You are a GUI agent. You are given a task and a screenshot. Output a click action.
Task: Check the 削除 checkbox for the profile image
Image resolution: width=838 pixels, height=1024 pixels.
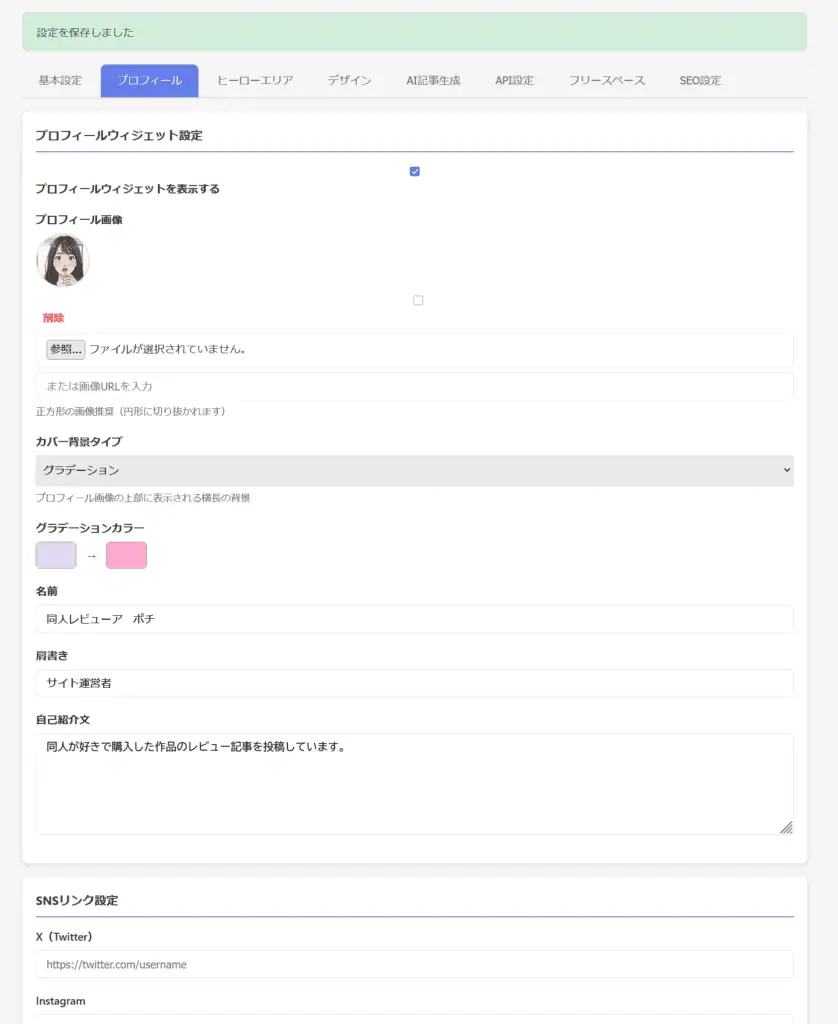[x=418, y=300]
